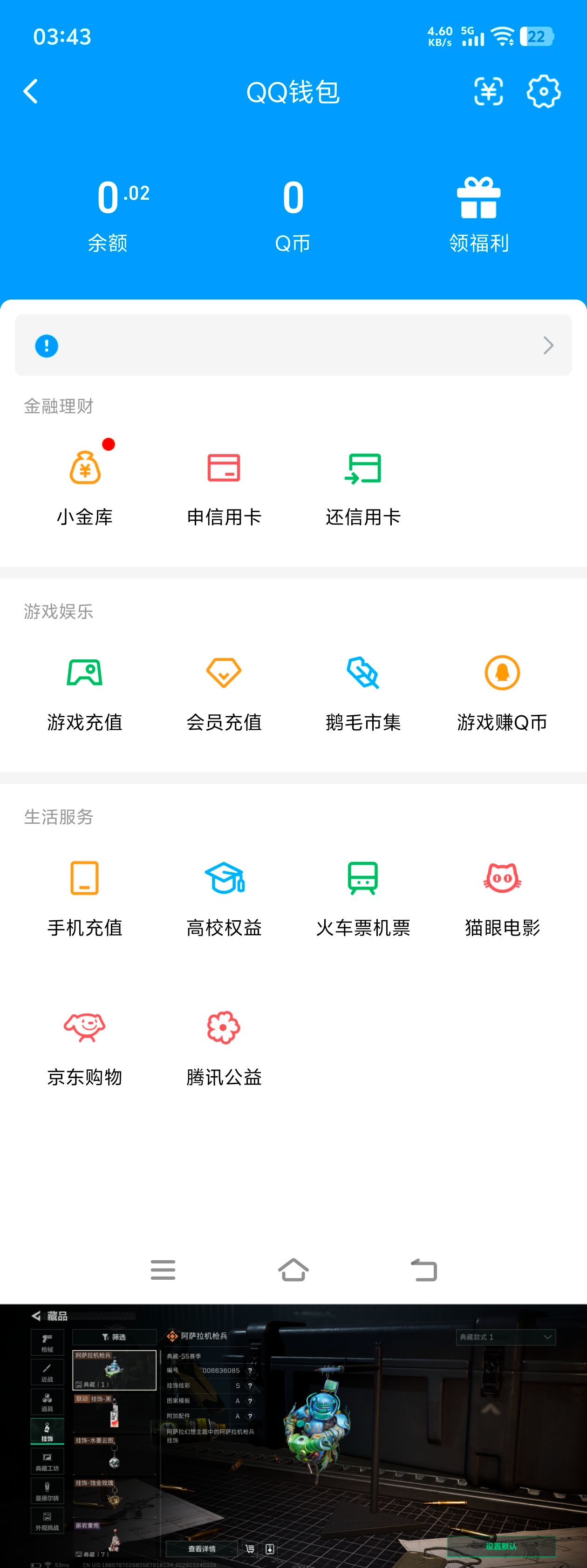Open 申信用卡 credit card icon
Screen dimensions: 587x1568
point(224,468)
